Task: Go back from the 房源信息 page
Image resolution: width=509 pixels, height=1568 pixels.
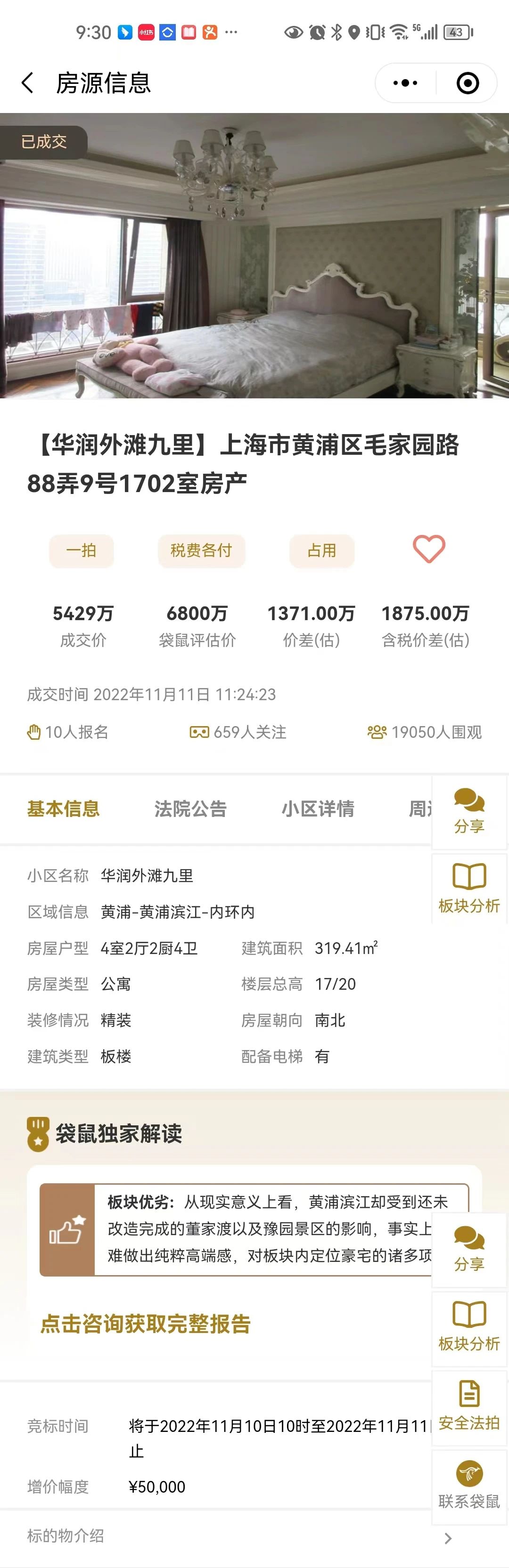Action: 27,83
